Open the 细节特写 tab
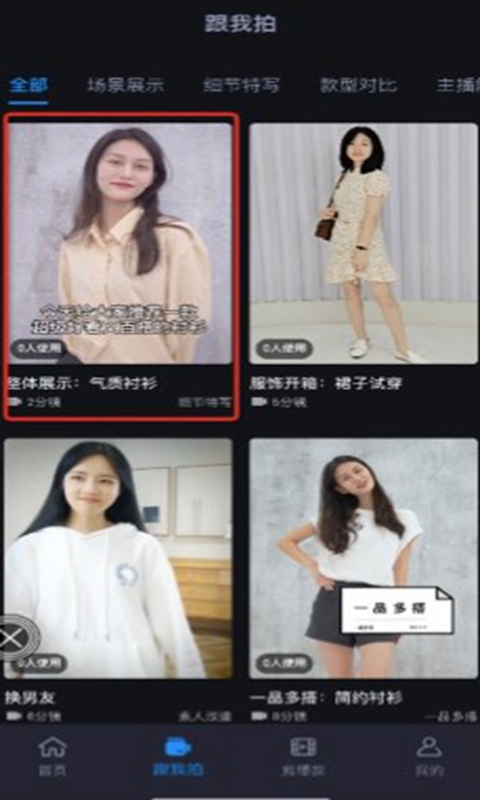480x800 pixels. 241,85
